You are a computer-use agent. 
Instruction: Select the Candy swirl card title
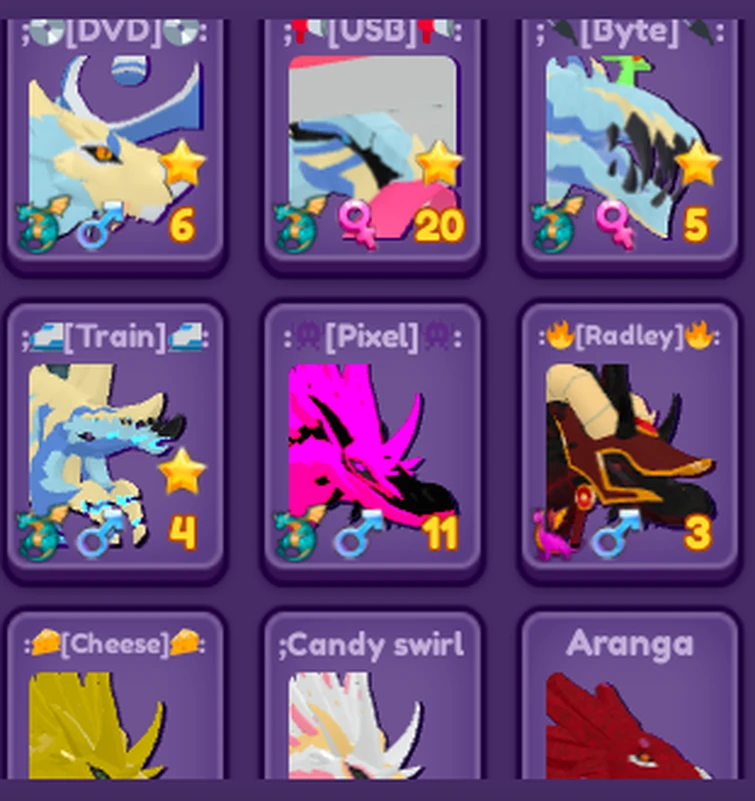tap(371, 647)
